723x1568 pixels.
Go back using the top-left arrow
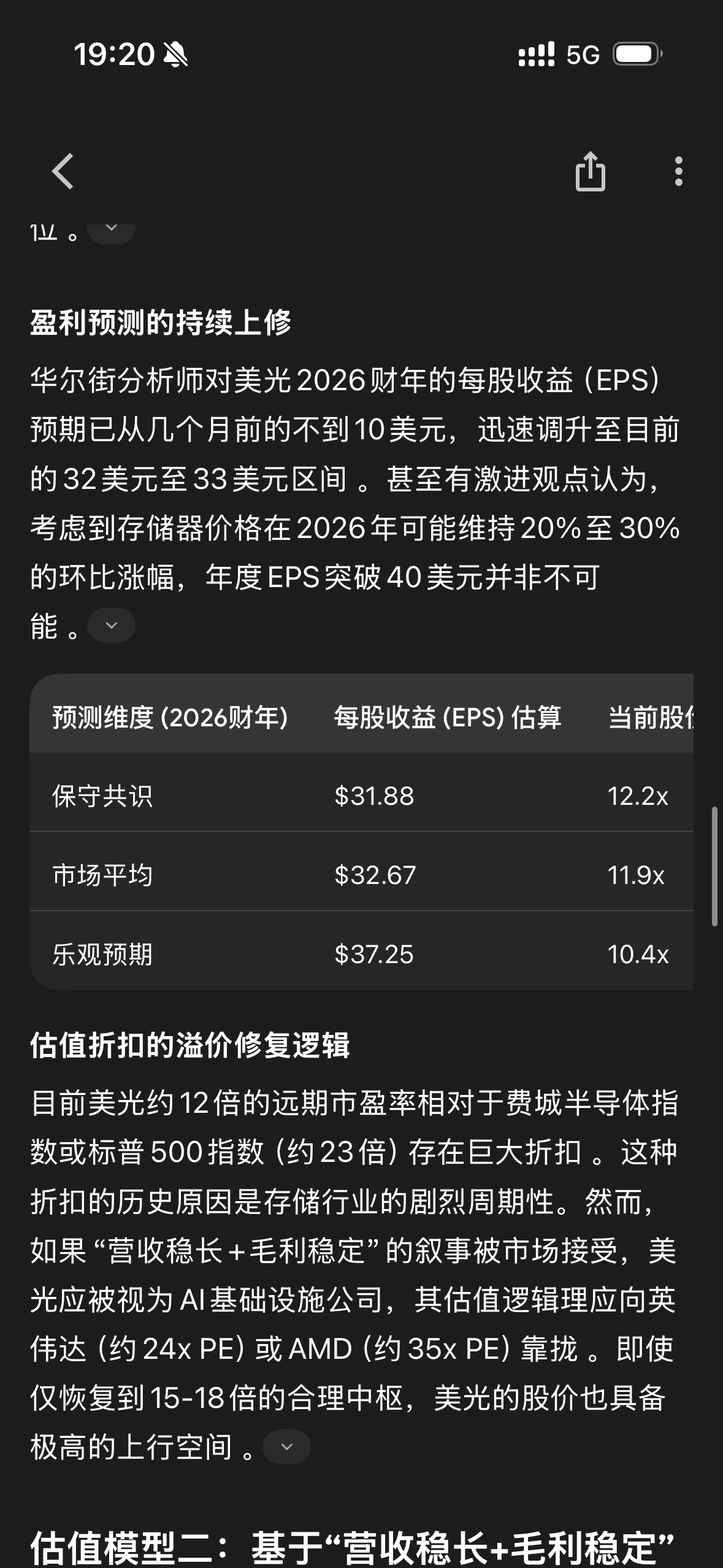pyautogui.click(x=63, y=171)
